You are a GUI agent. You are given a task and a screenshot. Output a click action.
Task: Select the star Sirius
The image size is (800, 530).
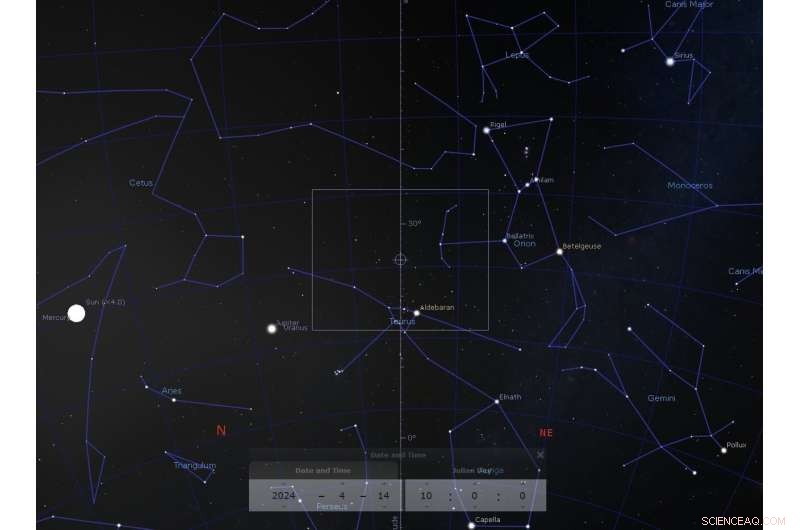pos(671,62)
